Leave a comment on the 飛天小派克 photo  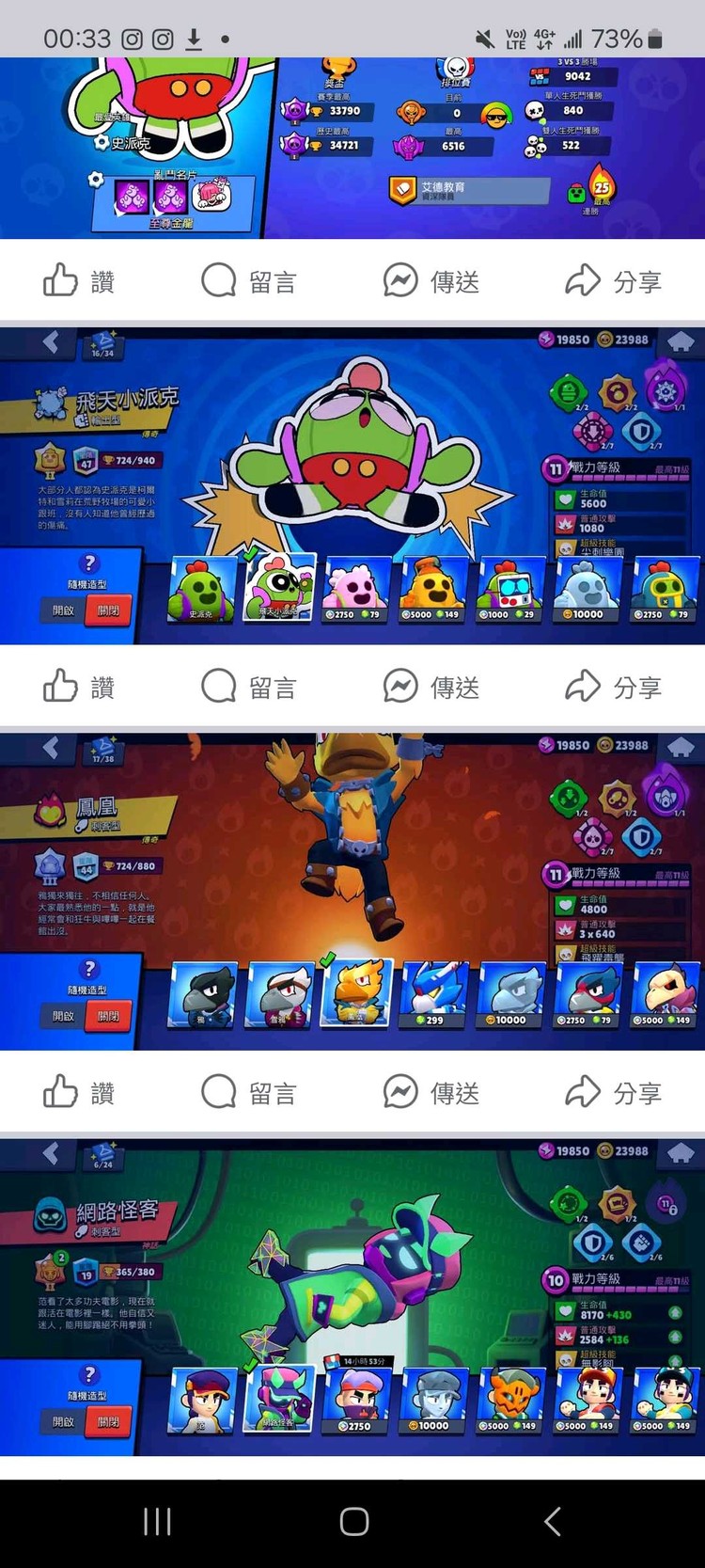click(x=249, y=687)
